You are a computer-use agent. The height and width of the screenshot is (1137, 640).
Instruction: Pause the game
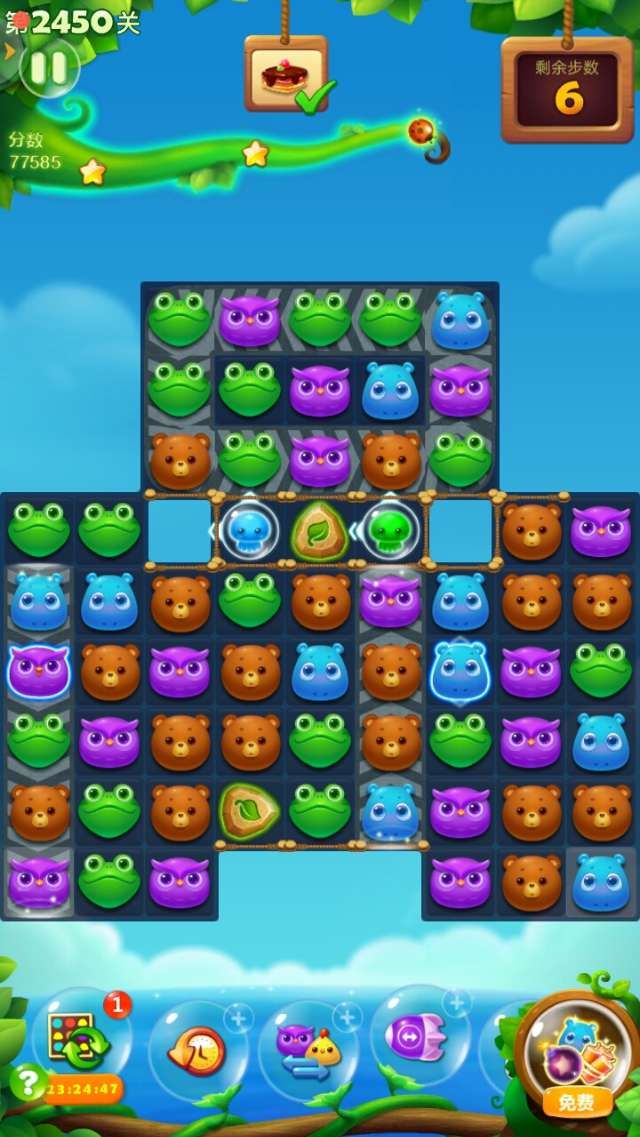pos(49,68)
